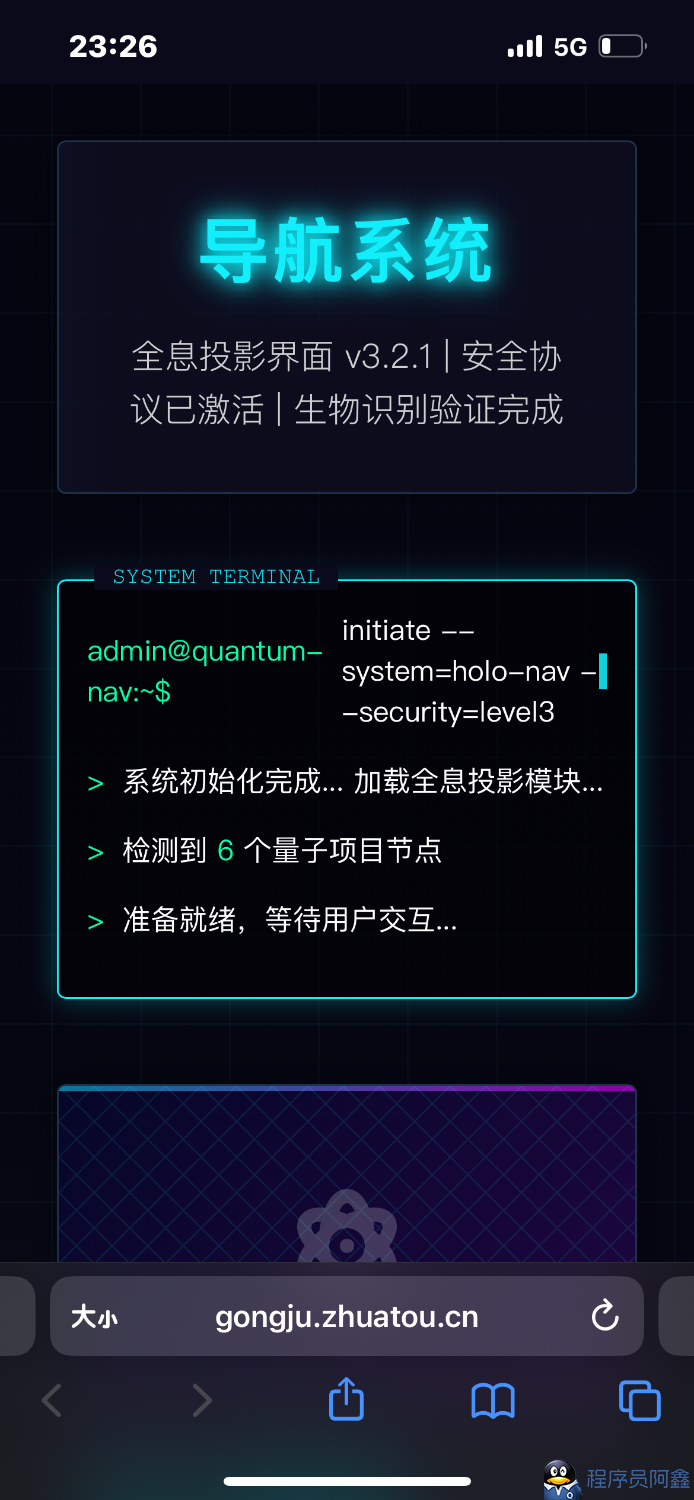Open the atom icon project card

coord(347,1174)
